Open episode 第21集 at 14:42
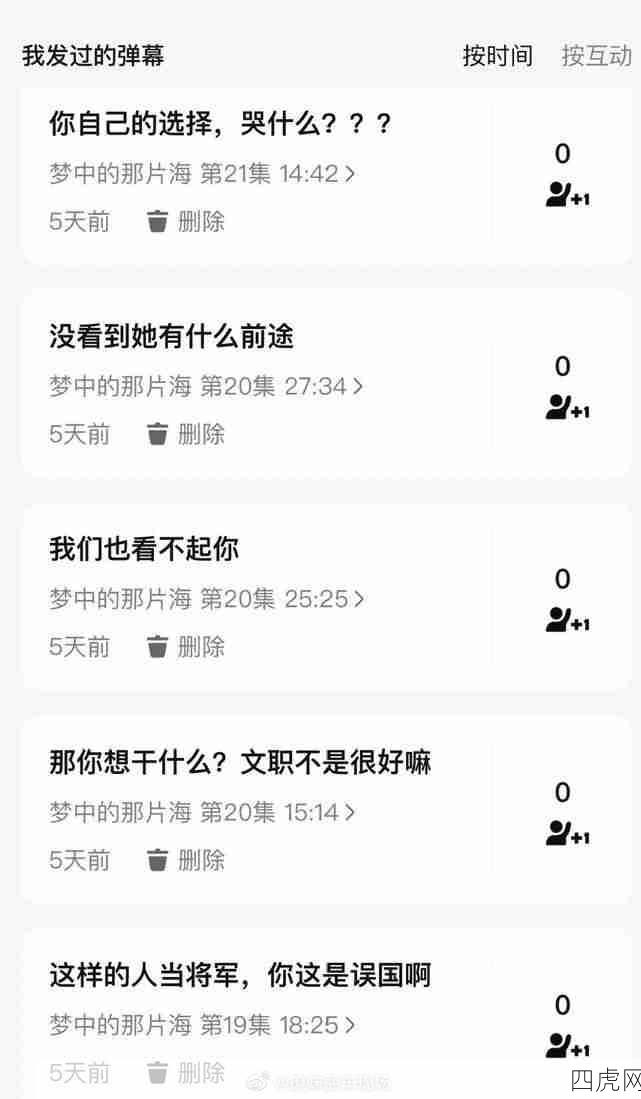641x1099 pixels. (202, 174)
